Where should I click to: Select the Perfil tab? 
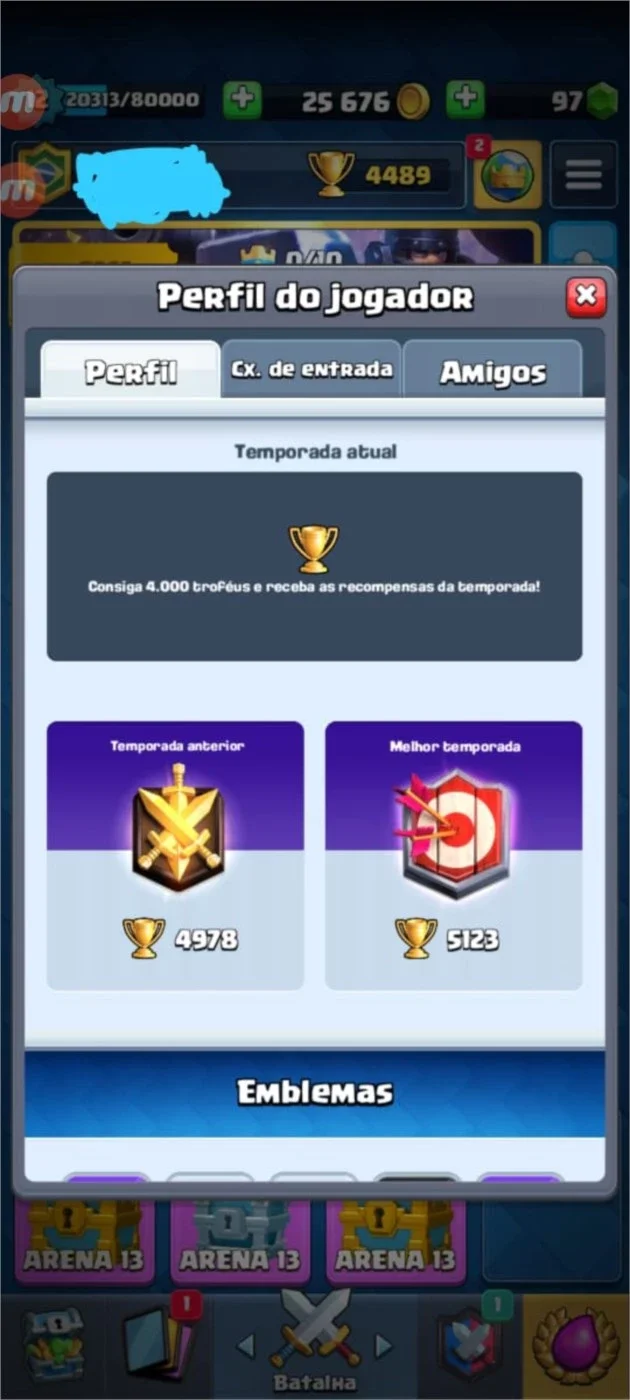[x=130, y=370]
